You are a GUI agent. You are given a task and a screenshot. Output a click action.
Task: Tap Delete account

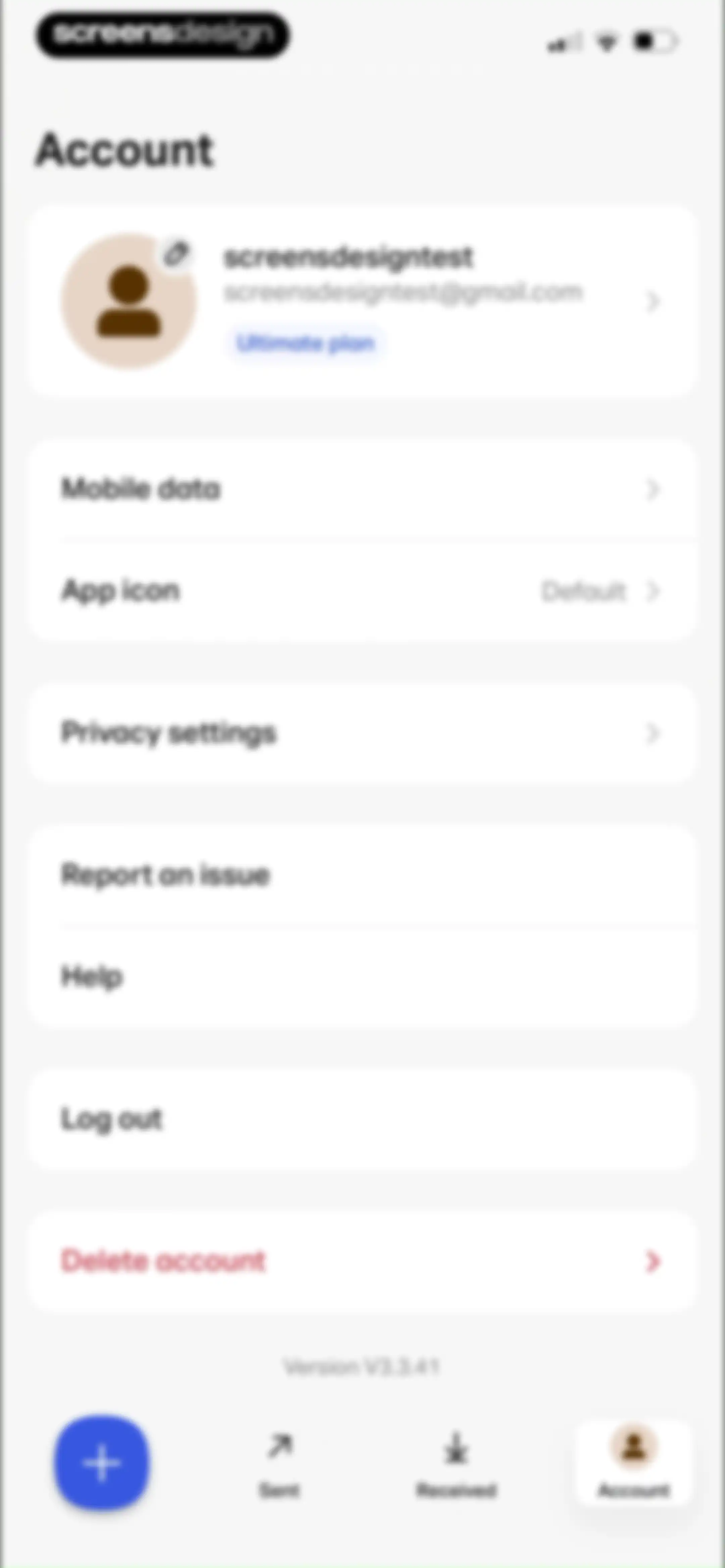coord(363,1261)
